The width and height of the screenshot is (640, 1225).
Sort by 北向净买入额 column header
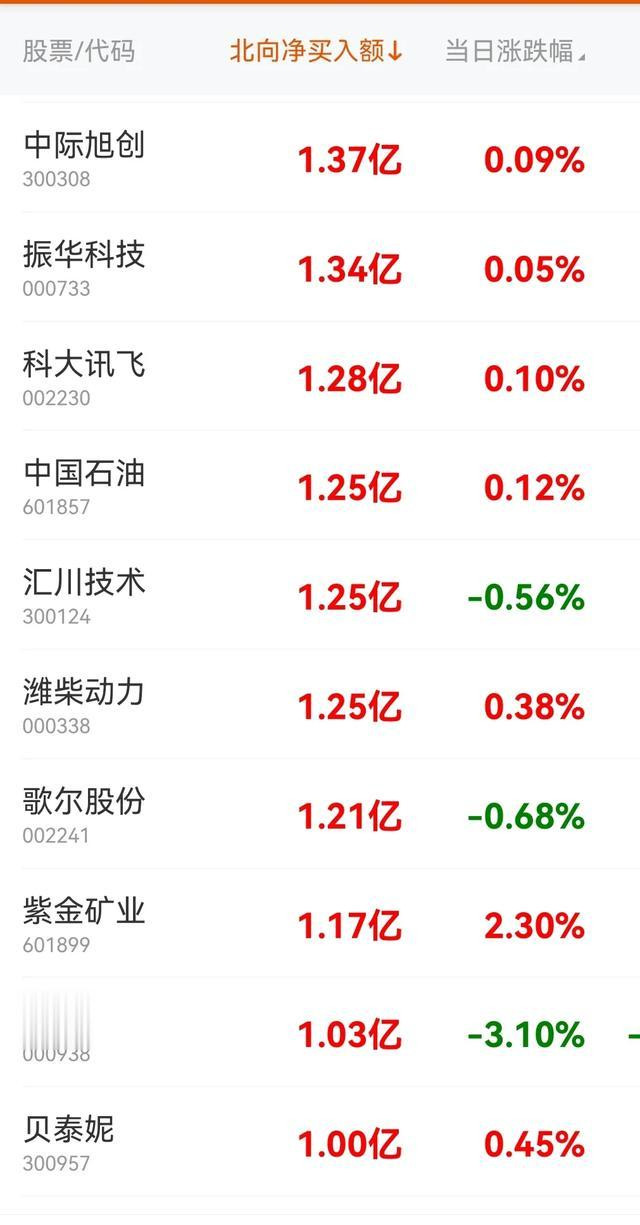click(316, 51)
